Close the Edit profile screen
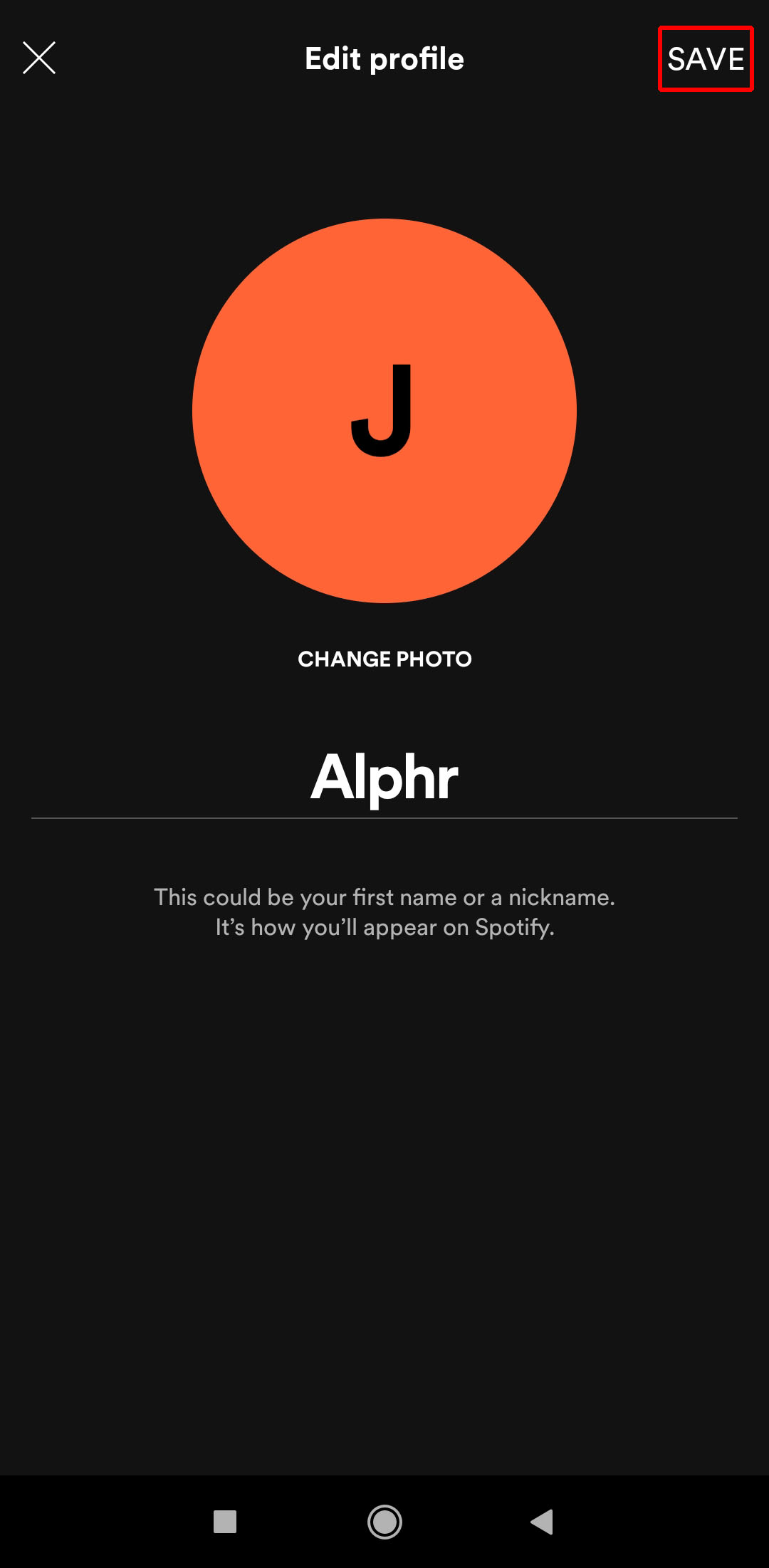The image size is (769, 1568). [x=39, y=58]
